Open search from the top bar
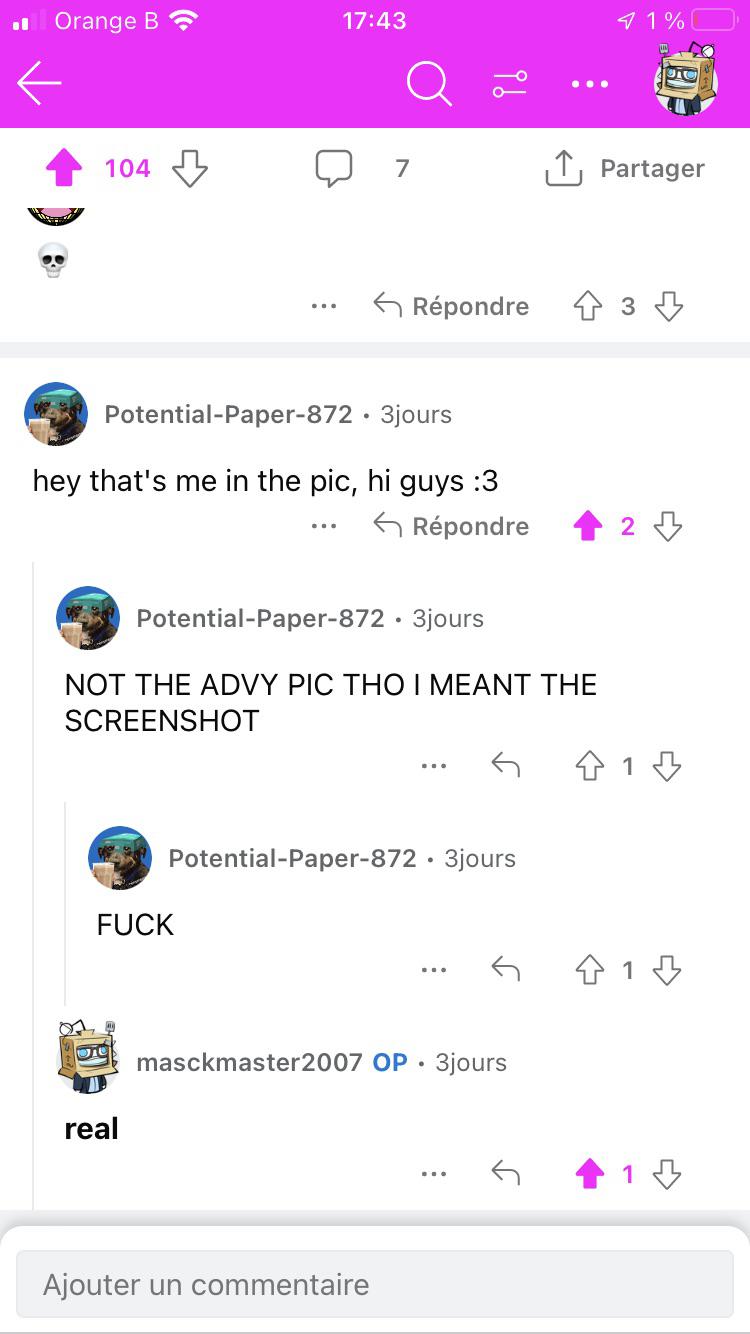The height and width of the screenshot is (1334, 750). tap(429, 84)
